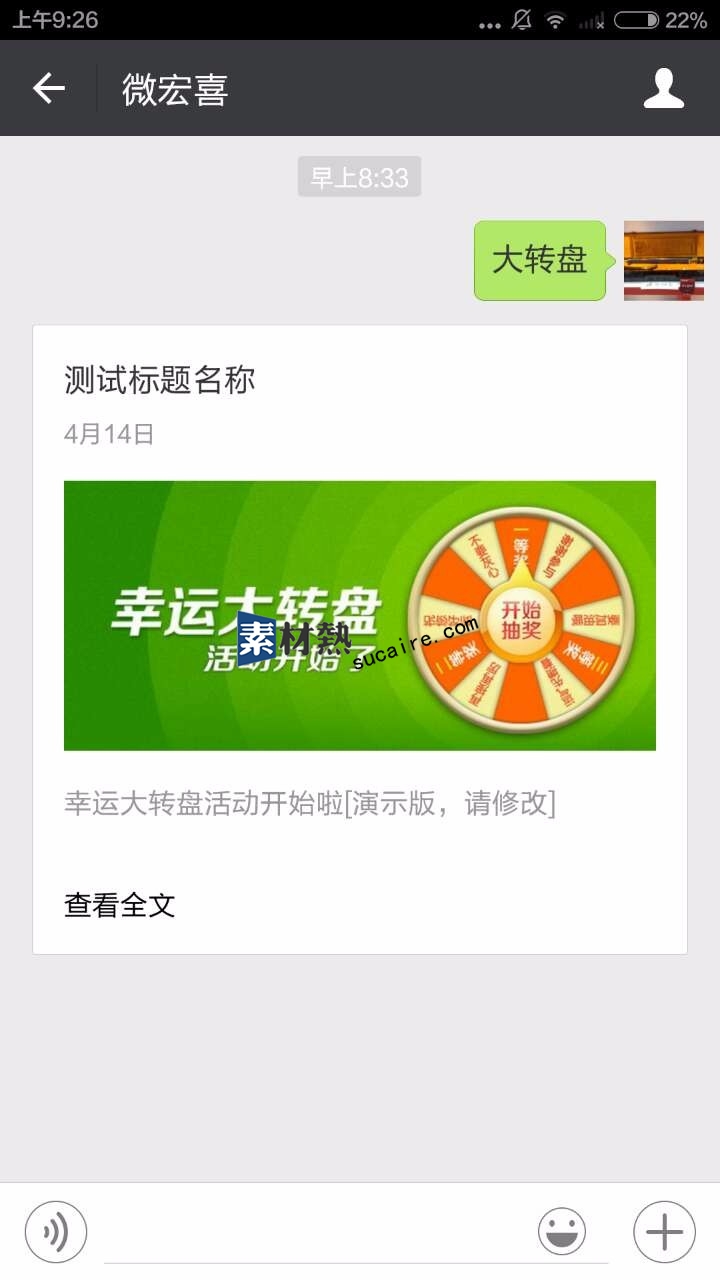Switch to voice input mode
This screenshot has height=1280, width=720.
tap(56, 1232)
